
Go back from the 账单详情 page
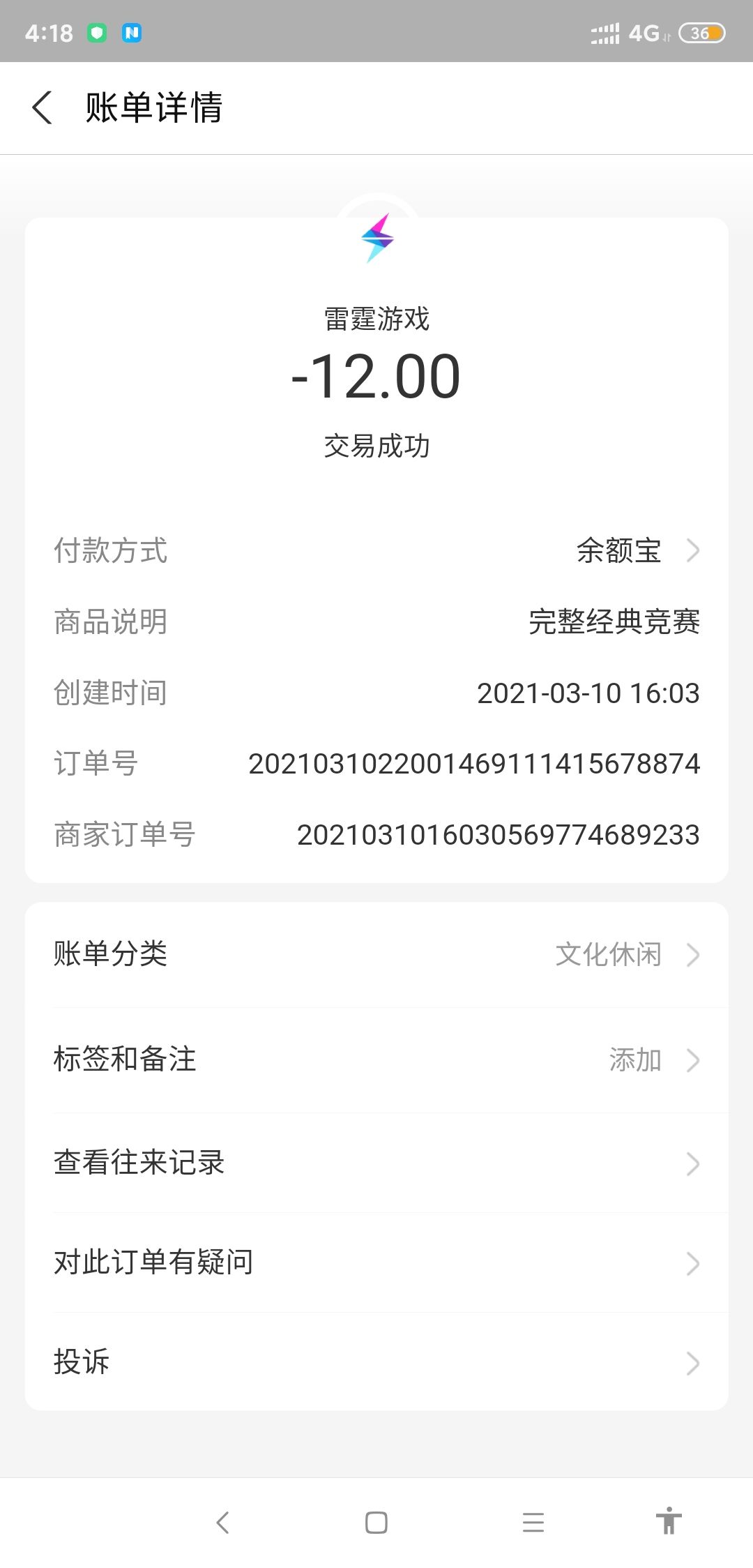pyautogui.click(x=43, y=108)
